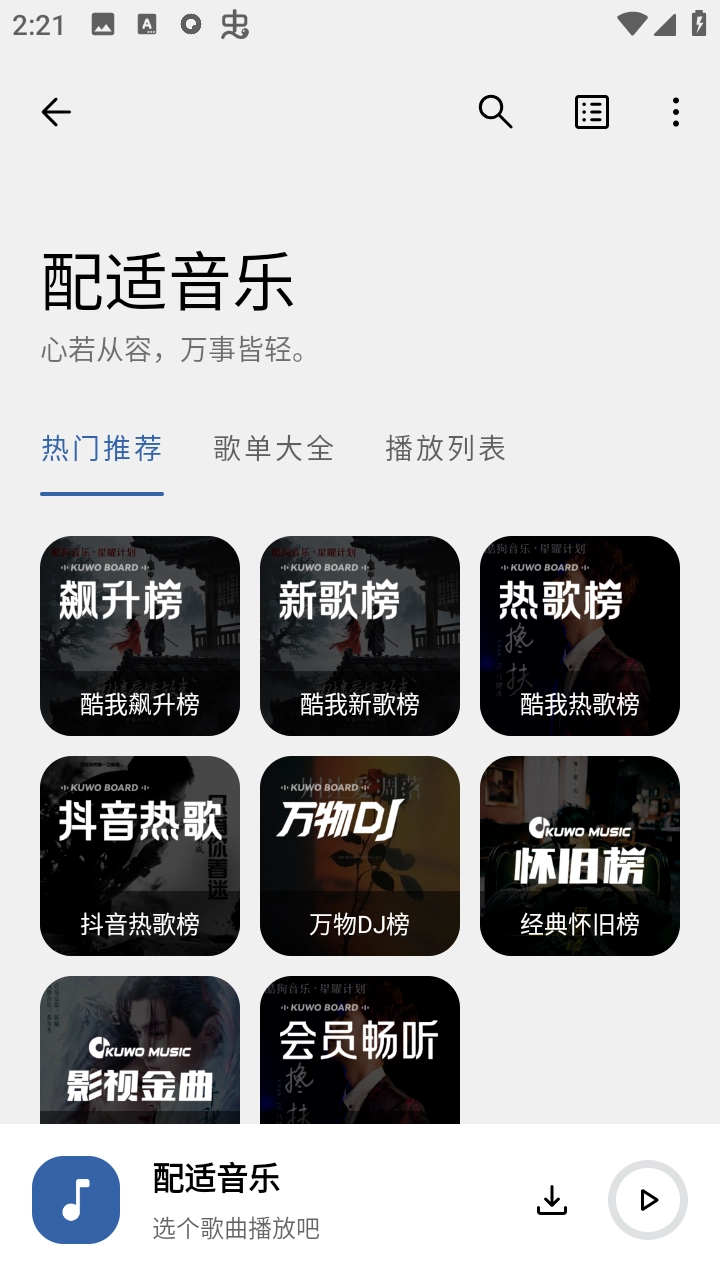
Task: Start playback with the play button
Action: pos(647,1200)
